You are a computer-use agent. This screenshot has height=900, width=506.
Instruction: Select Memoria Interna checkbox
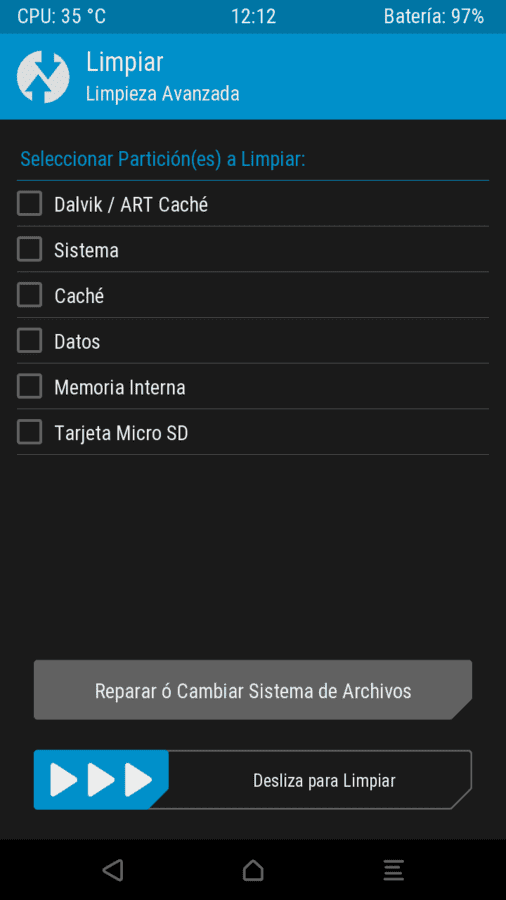point(29,387)
